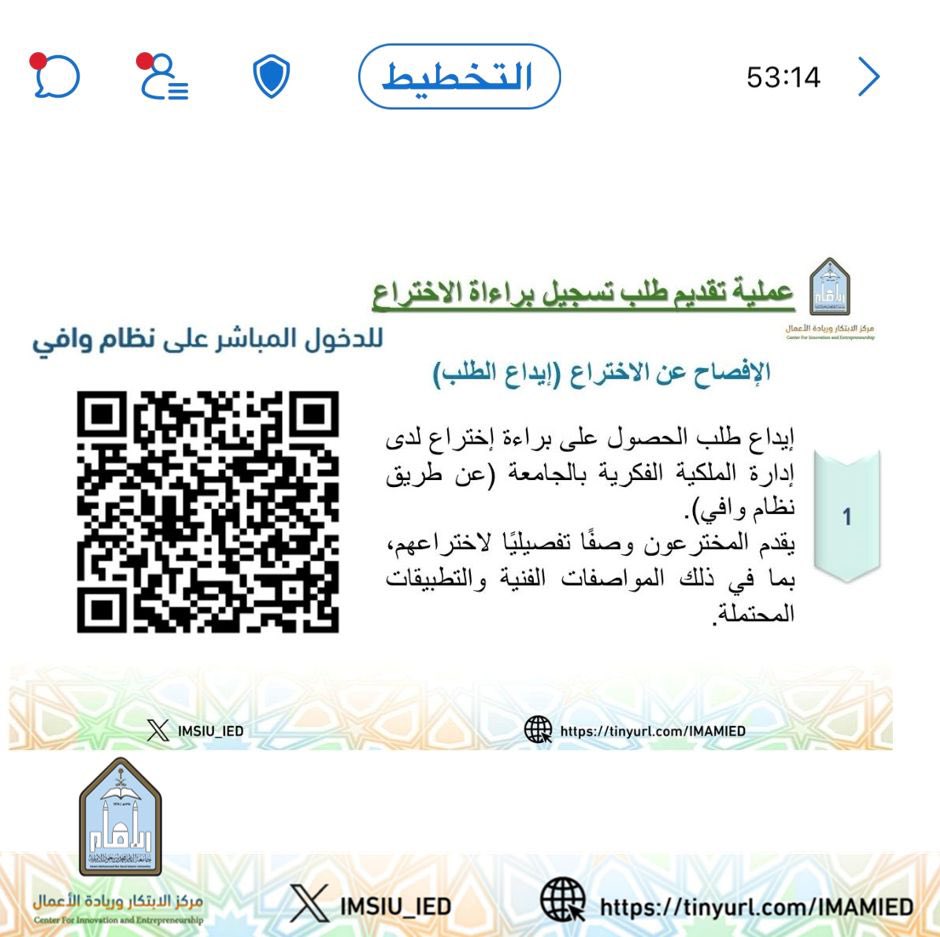940x937 pixels.
Task: Tap the التخطيط title button
Action: point(459,77)
